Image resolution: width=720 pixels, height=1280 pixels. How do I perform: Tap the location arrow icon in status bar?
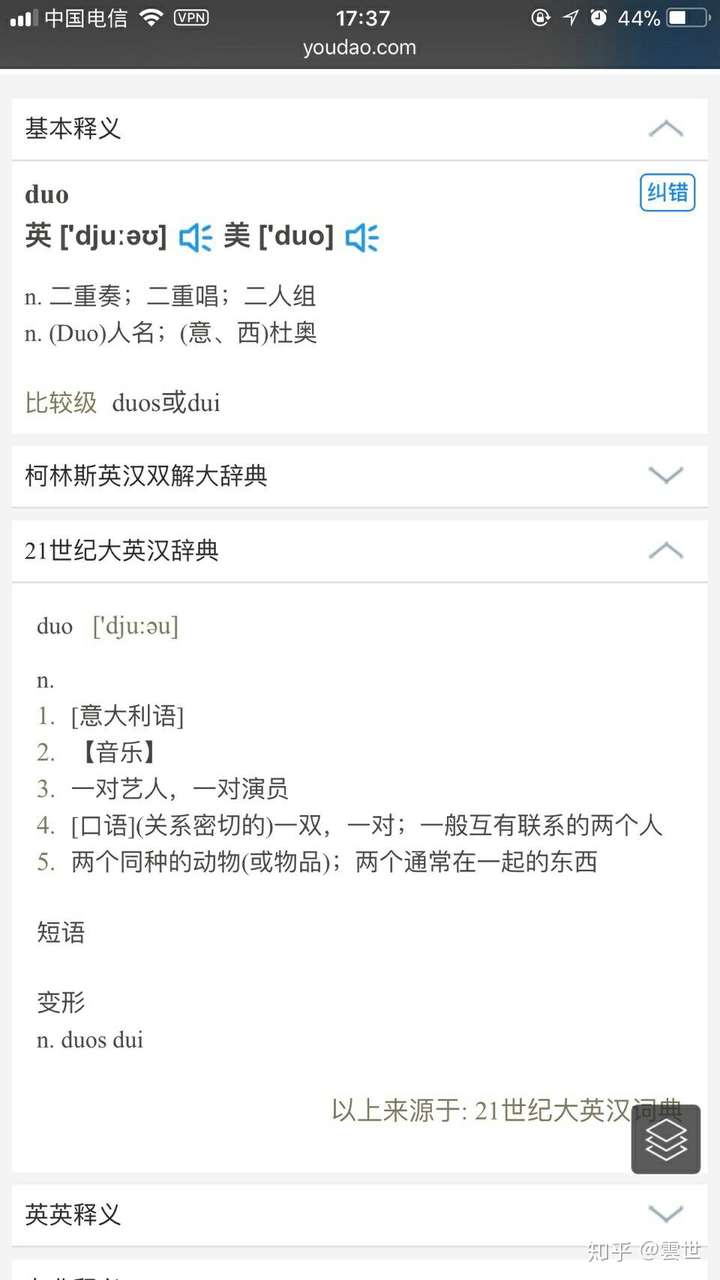click(569, 17)
